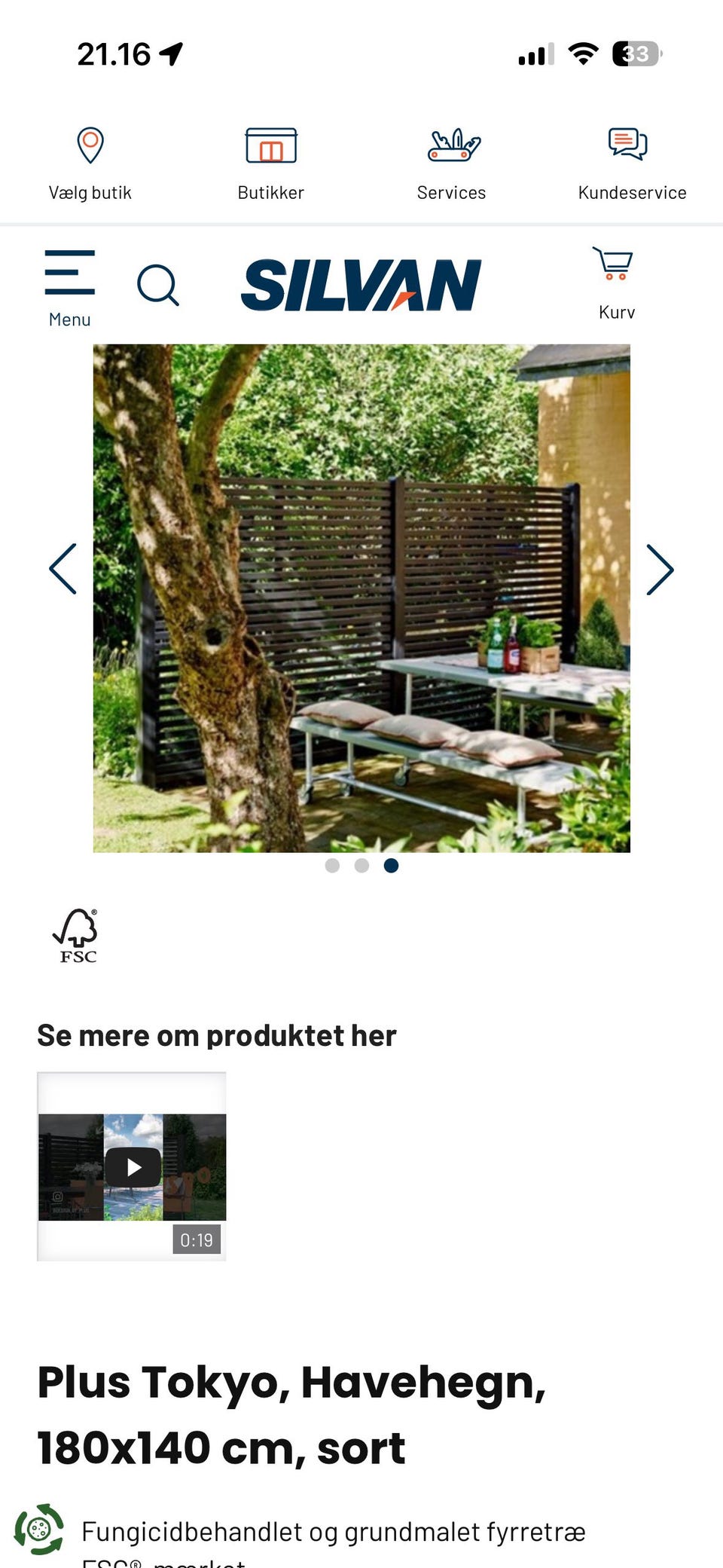This screenshot has height=1568, width=723.
Task: Click the Kurv link
Action: tap(615, 310)
